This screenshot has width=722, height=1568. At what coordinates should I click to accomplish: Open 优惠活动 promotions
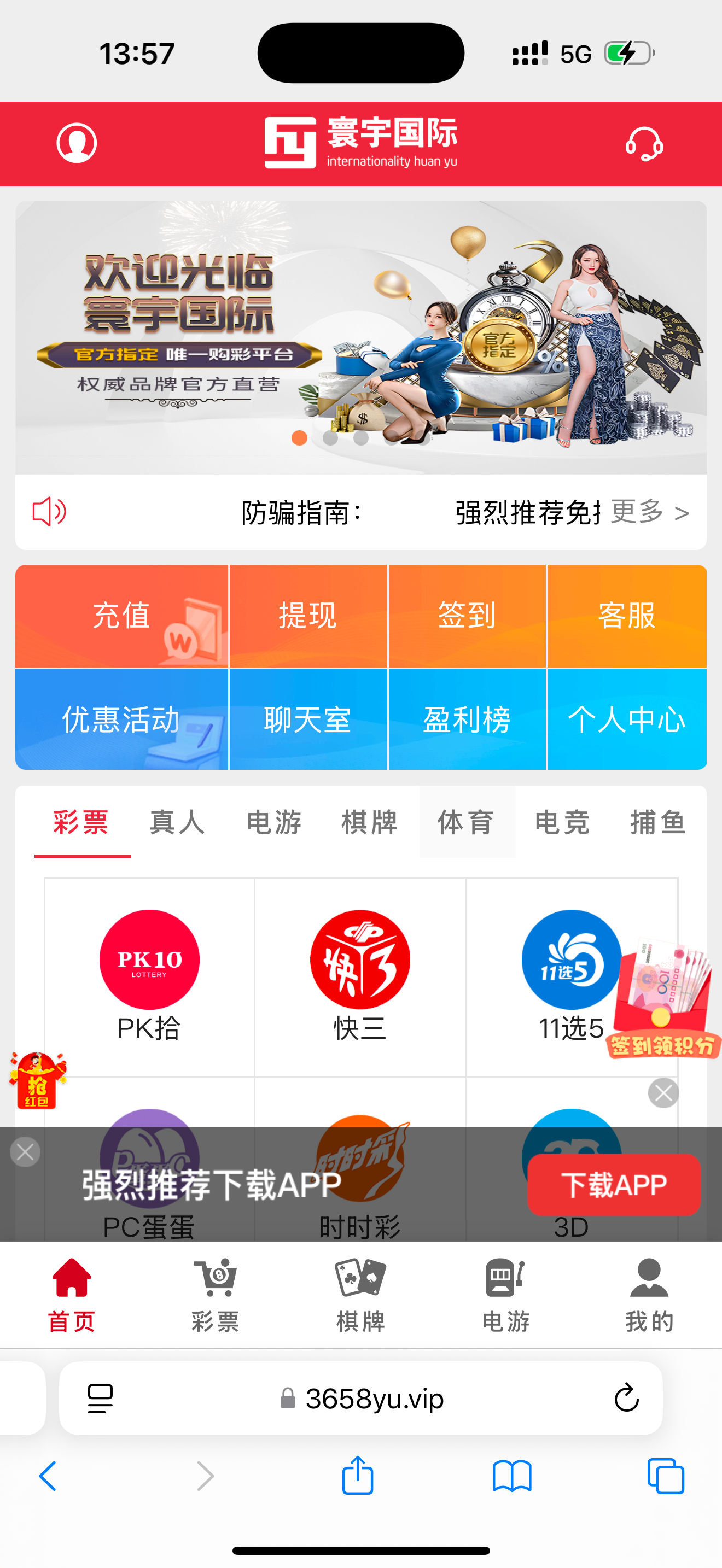click(x=122, y=719)
